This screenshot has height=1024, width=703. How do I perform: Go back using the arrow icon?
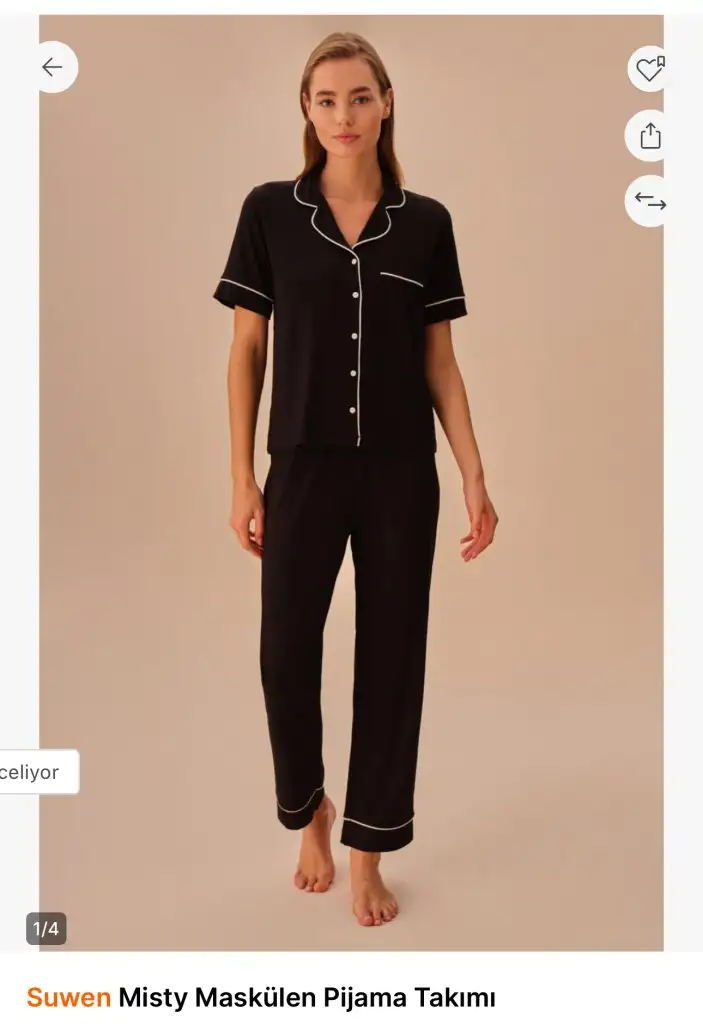[52, 67]
